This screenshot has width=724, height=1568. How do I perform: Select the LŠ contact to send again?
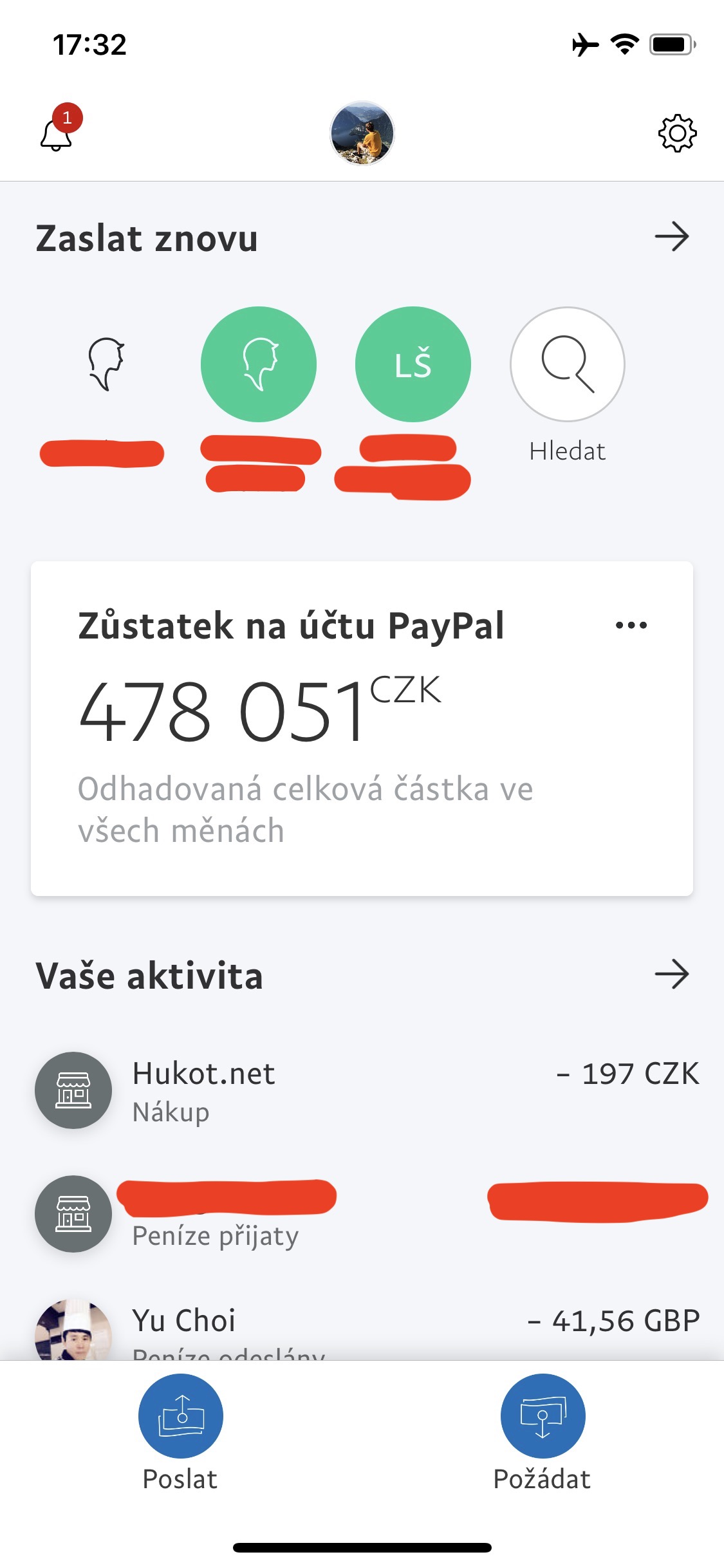(413, 364)
